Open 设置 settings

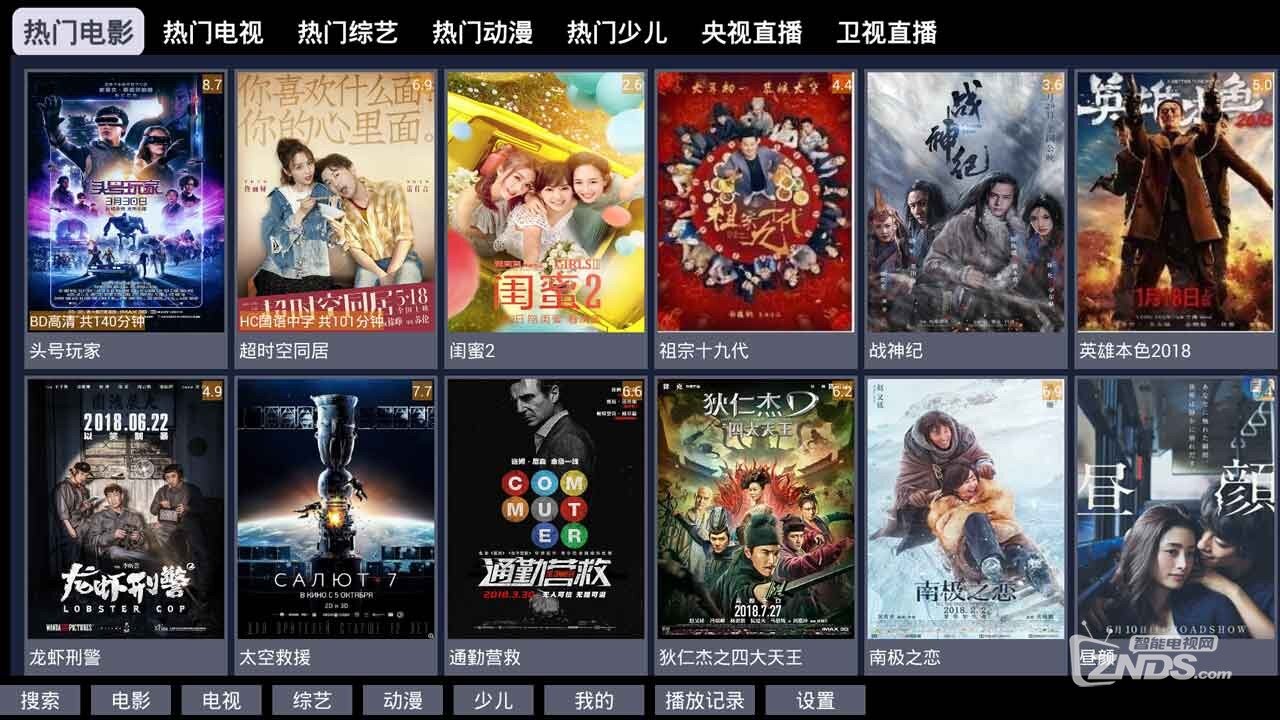(815, 701)
